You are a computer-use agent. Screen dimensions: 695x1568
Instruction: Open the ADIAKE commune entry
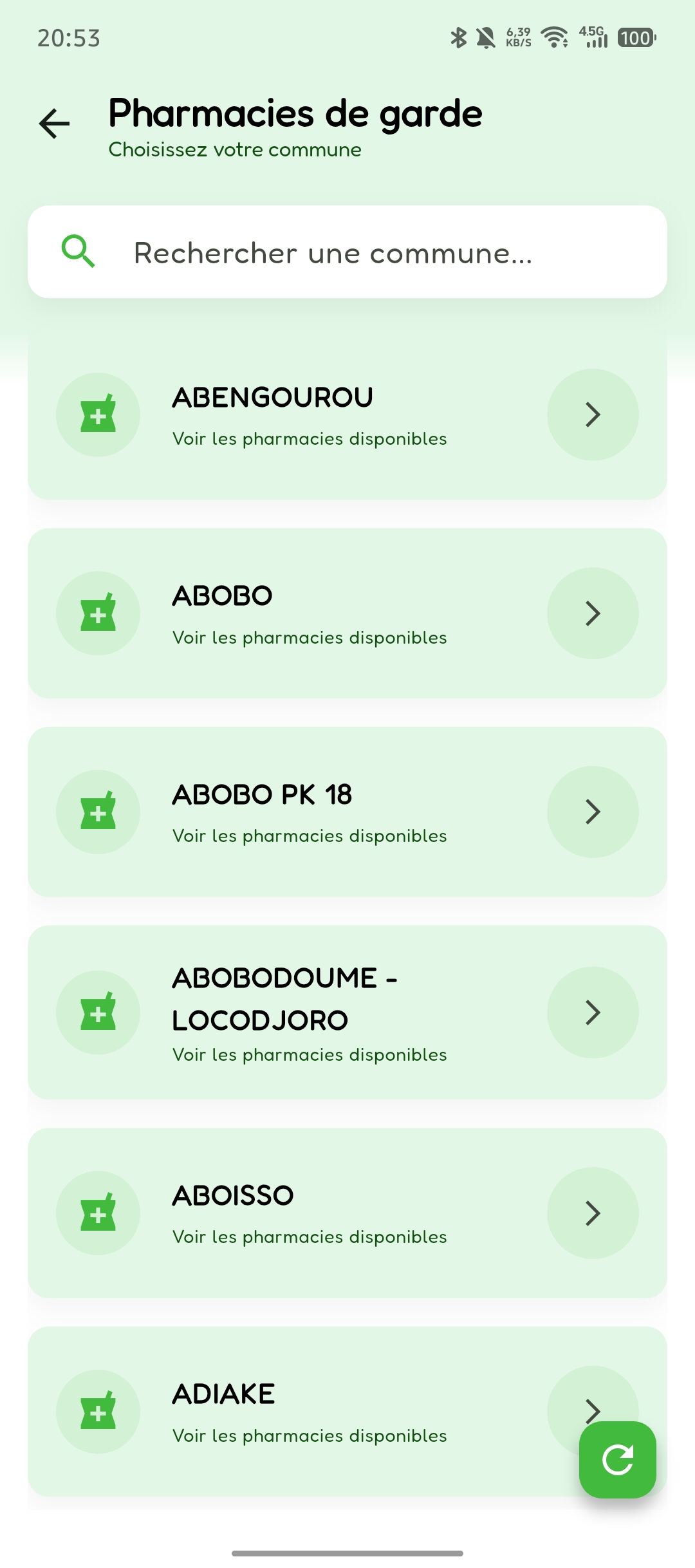click(309, 1412)
